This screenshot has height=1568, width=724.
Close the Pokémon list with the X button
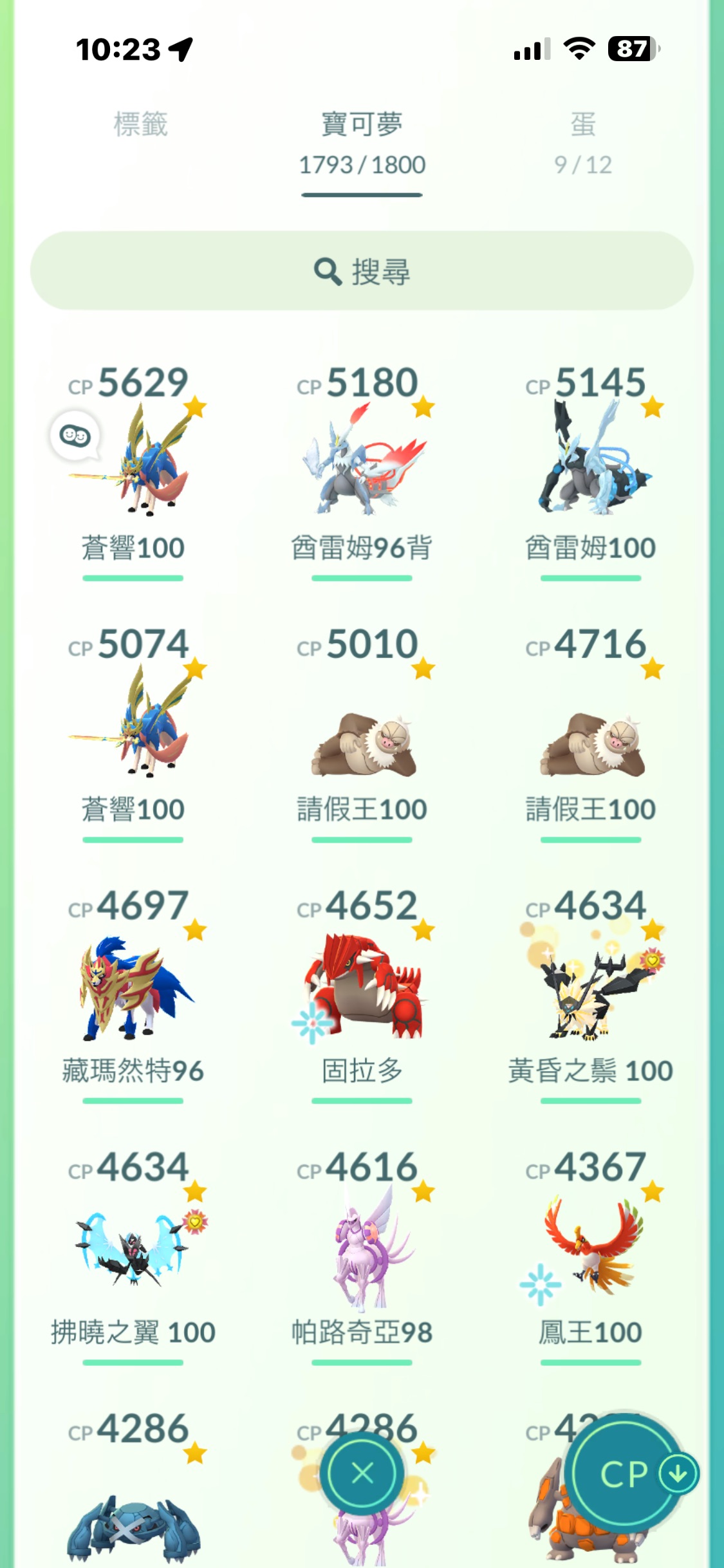[x=362, y=1473]
